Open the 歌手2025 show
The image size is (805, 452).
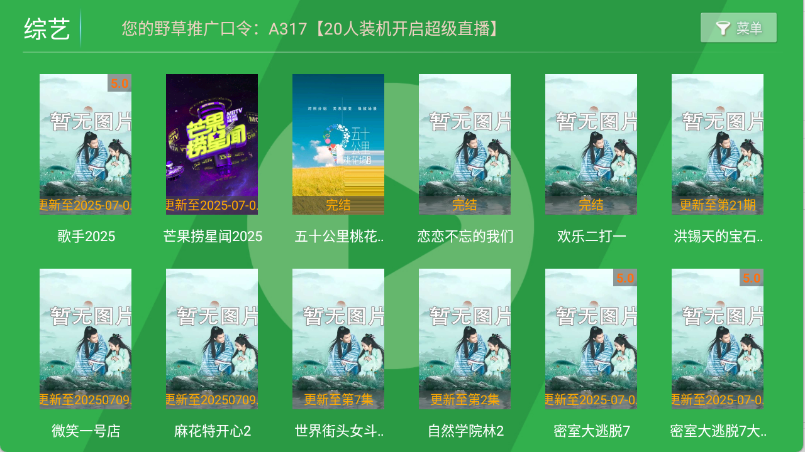pos(86,145)
